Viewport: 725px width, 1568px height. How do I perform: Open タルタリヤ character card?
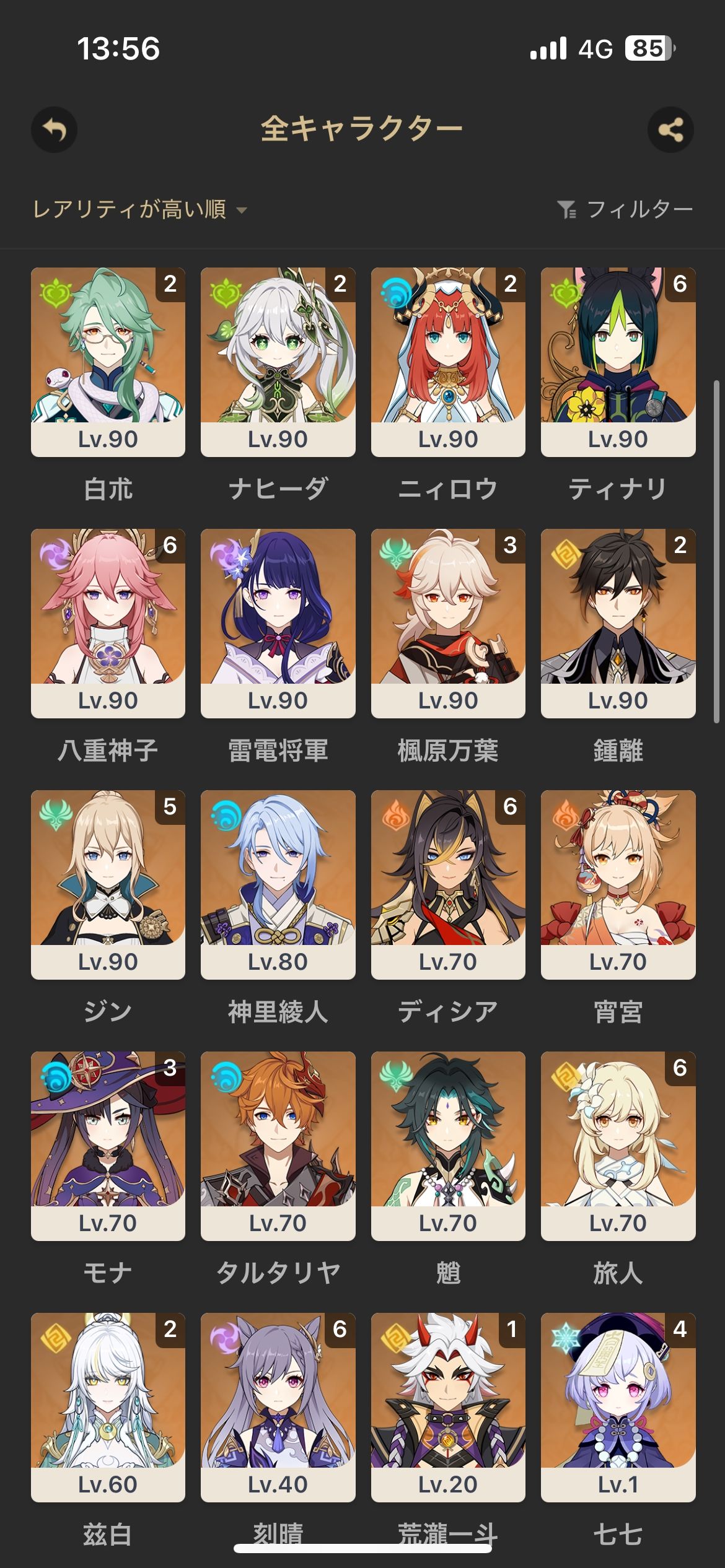278,1146
